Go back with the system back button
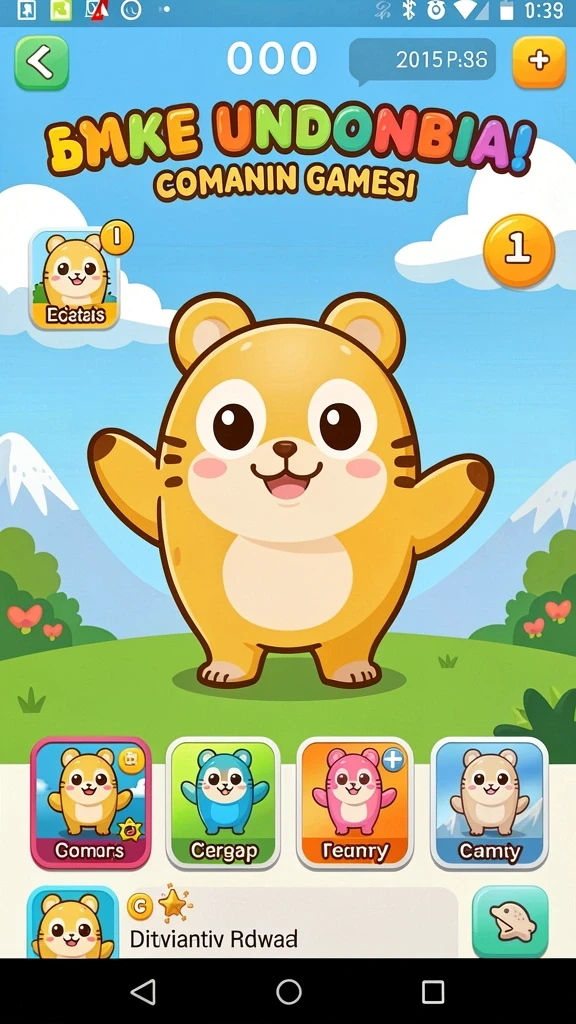This screenshot has height=1024, width=576. pyautogui.click(x=143, y=991)
